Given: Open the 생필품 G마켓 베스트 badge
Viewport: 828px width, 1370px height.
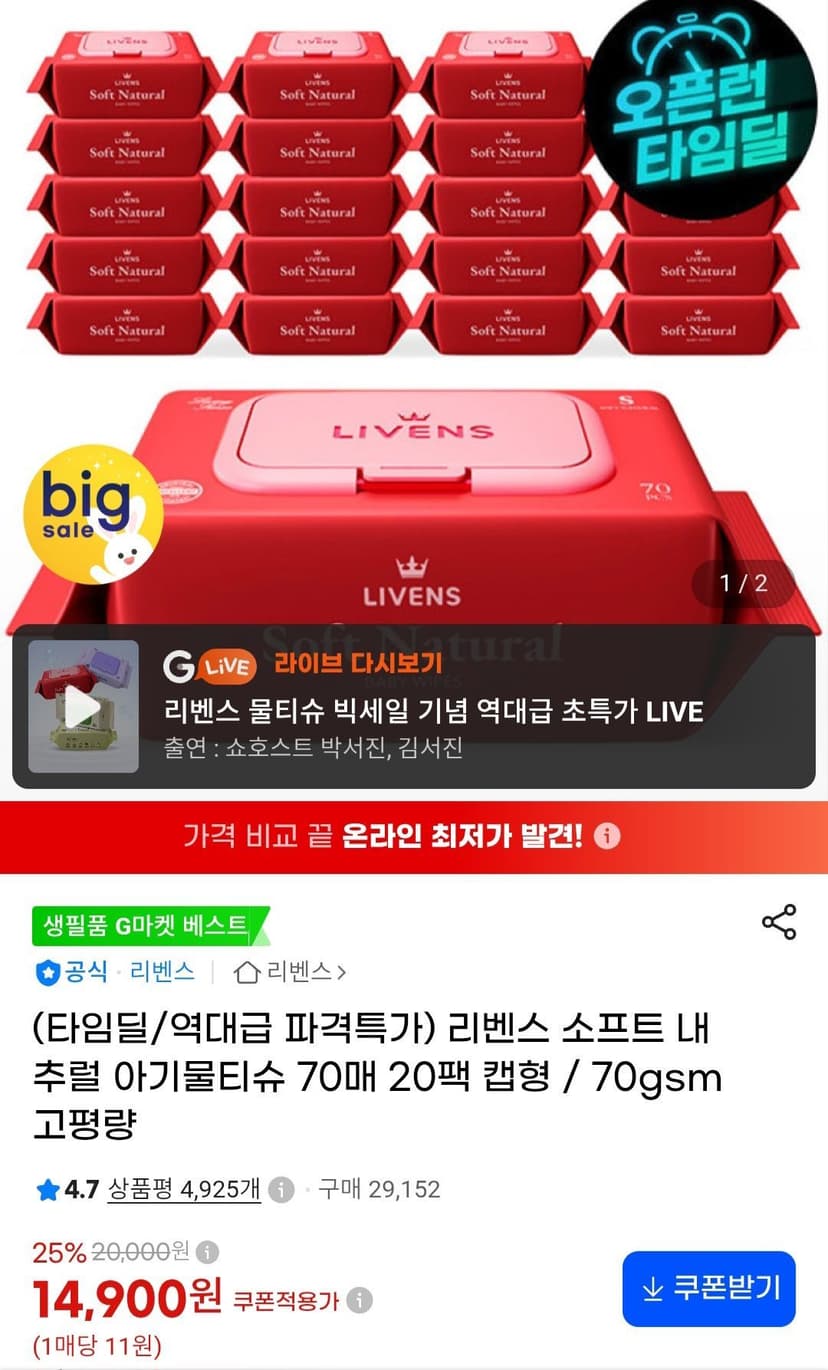Looking at the screenshot, I should click(x=150, y=926).
